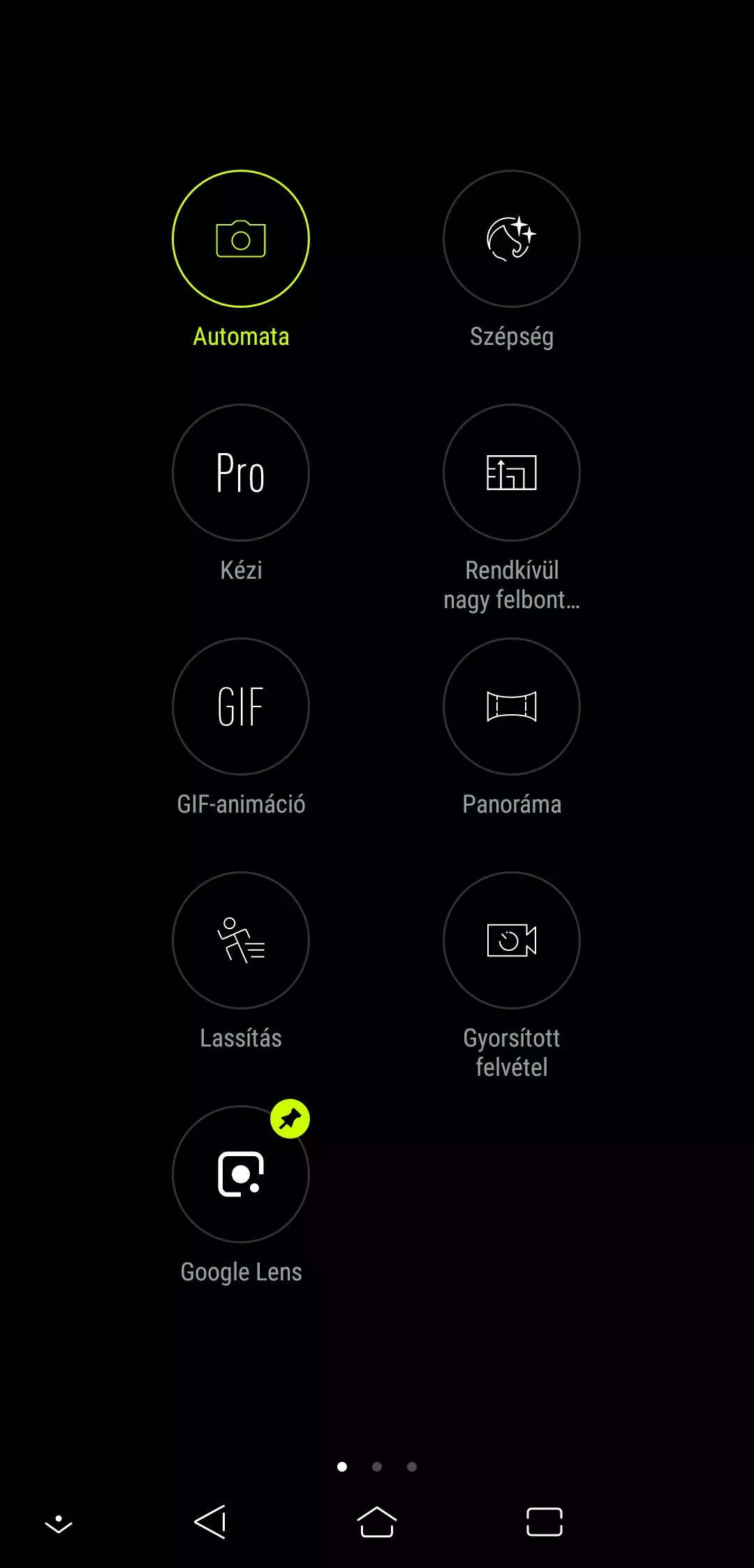Go back with the navigation back button

click(210, 1522)
